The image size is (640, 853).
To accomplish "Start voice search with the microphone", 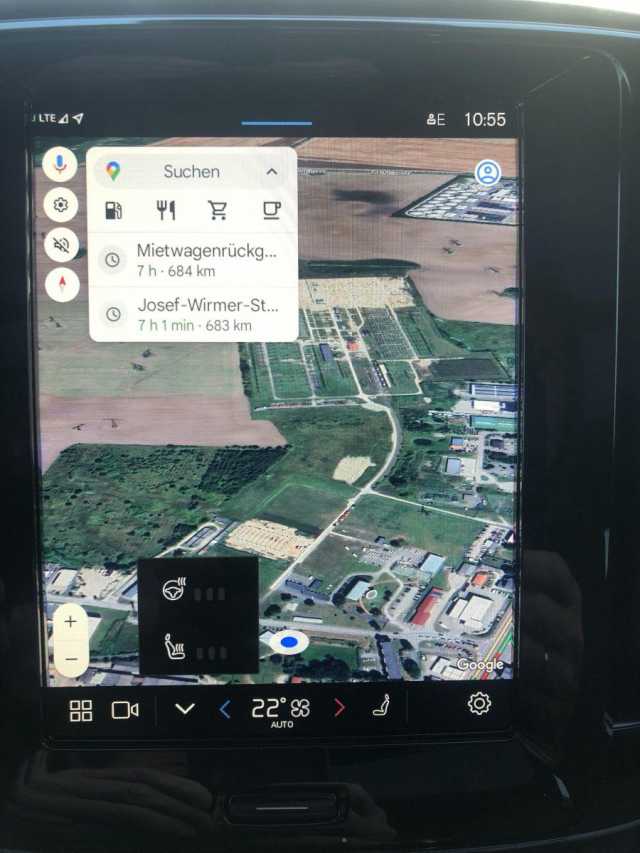I will click(x=62, y=164).
